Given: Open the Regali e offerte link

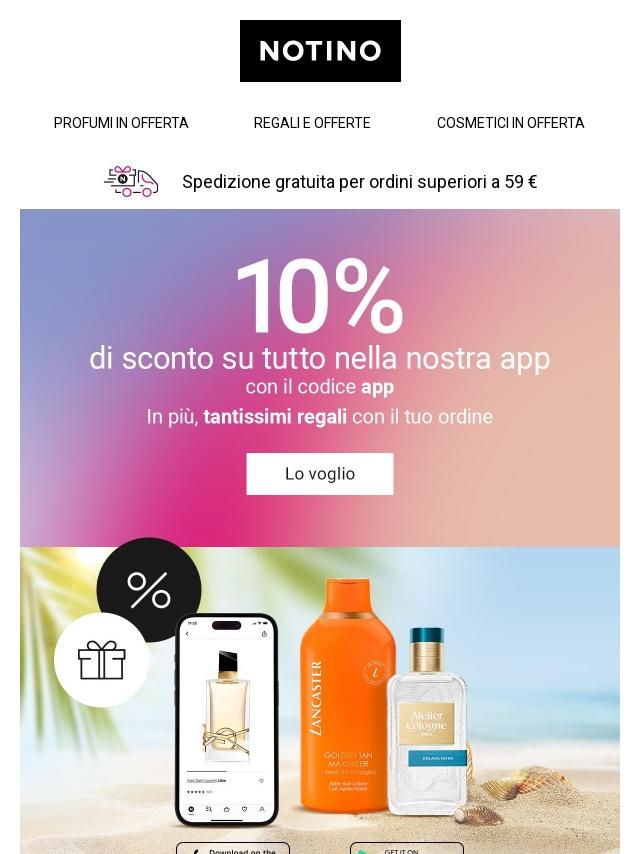Looking at the screenshot, I should (312, 123).
